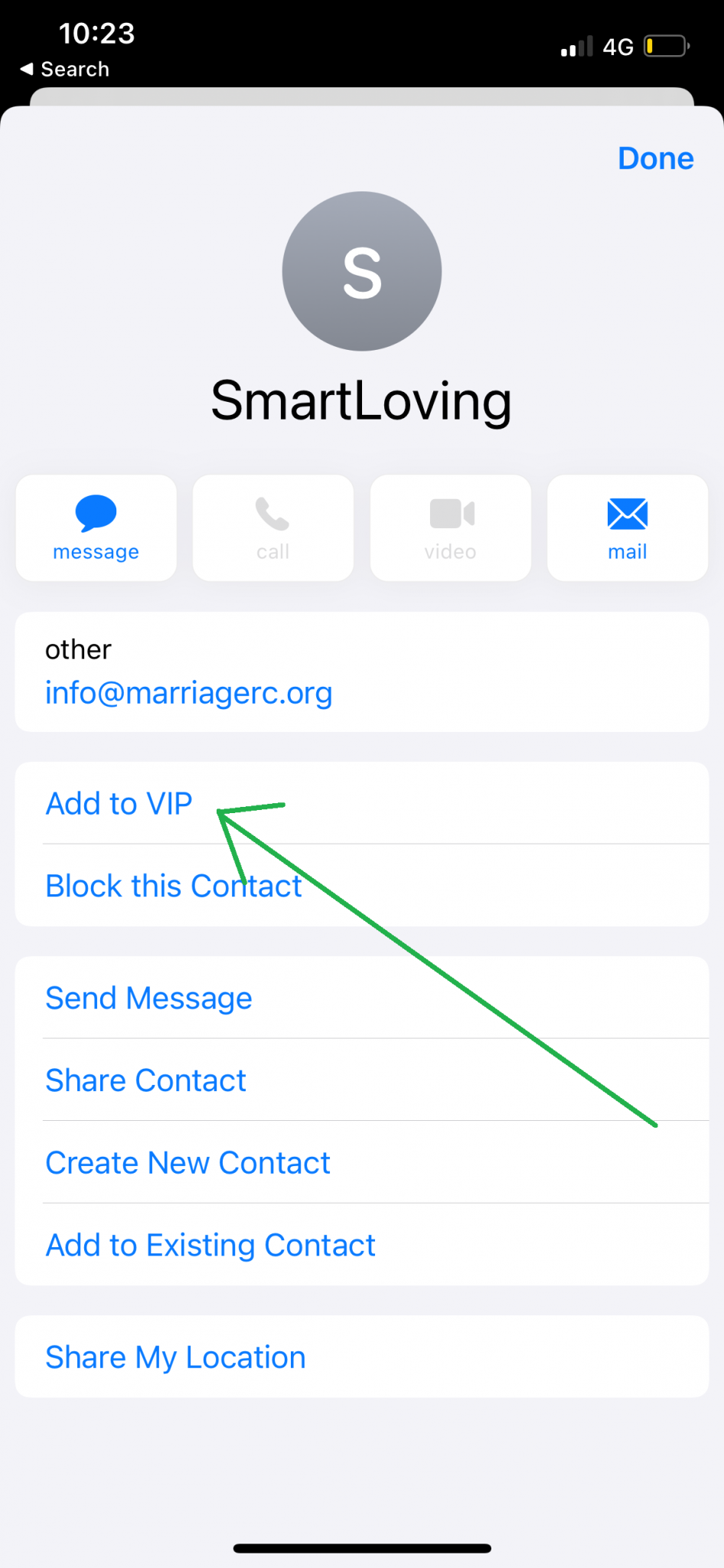Tap Create New Contact
The width and height of the screenshot is (724, 1568).
pos(188,1162)
